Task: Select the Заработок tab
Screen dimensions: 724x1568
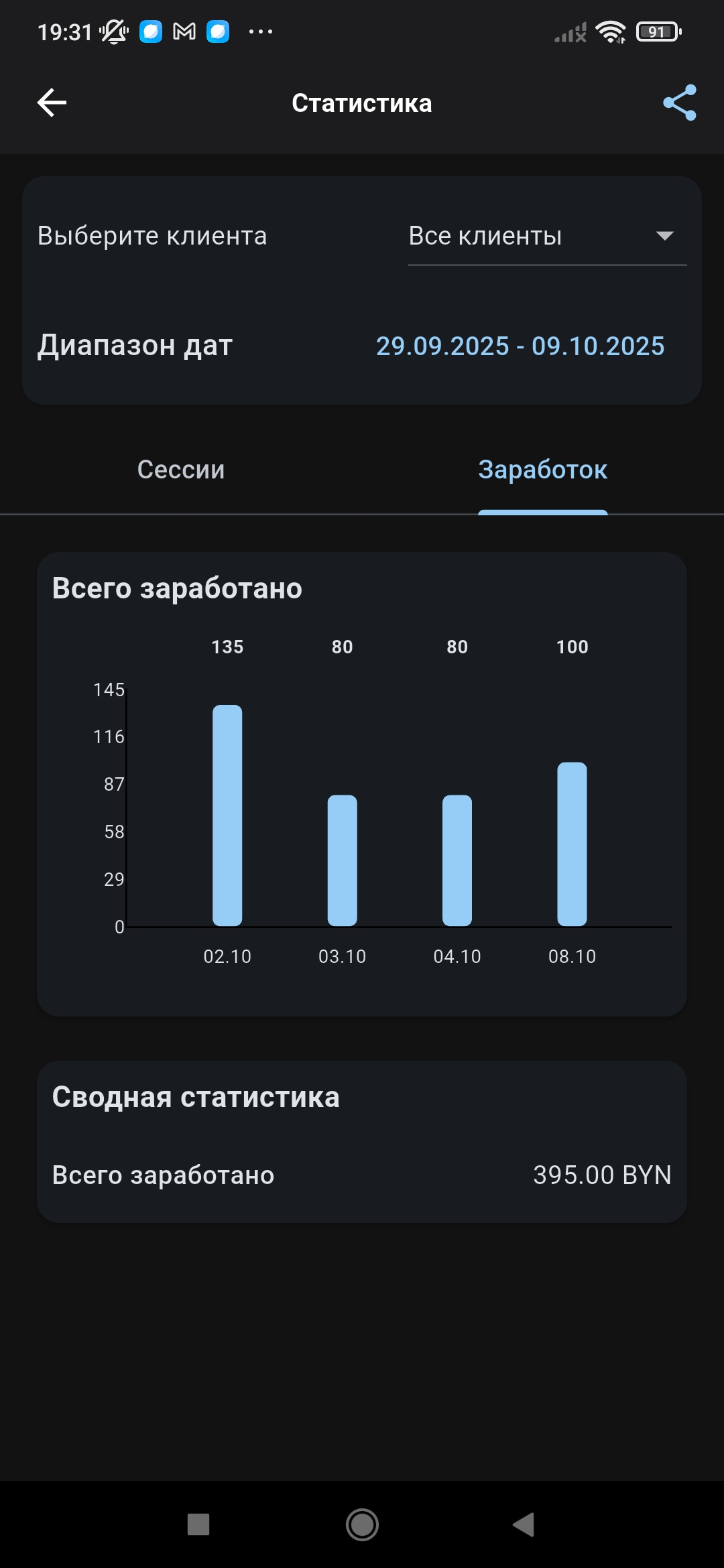Action: pyautogui.click(x=542, y=470)
